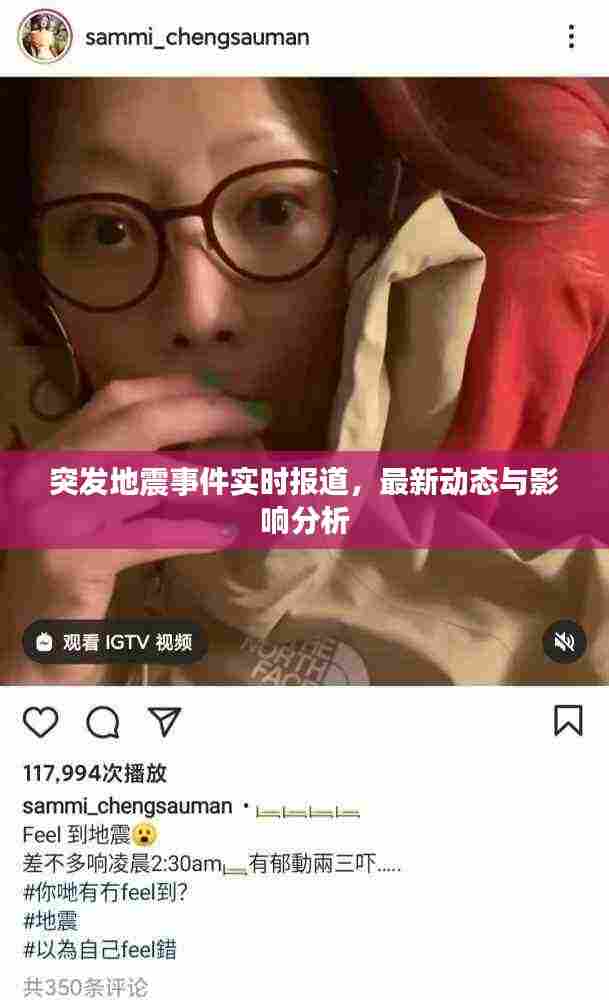Share the post via paper plane icon
The width and height of the screenshot is (609, 1000).
(x=164, y=721)
